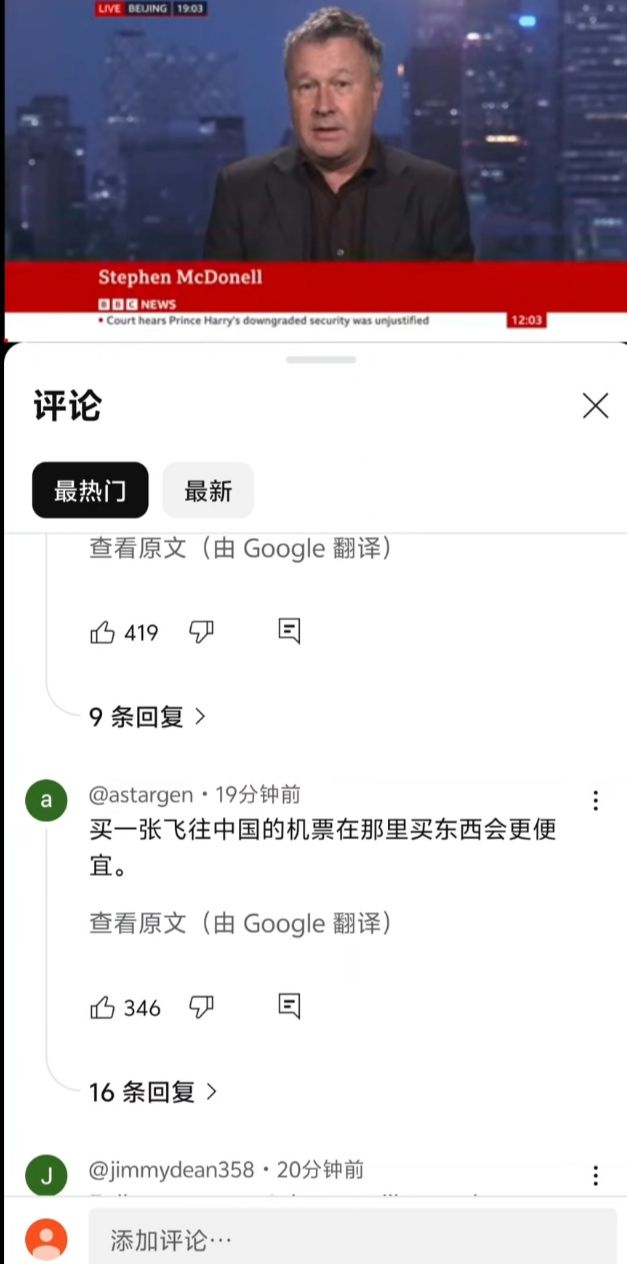
Task: Open overflow menu on @jimmydean358's comment
Action: (595, 1175)
